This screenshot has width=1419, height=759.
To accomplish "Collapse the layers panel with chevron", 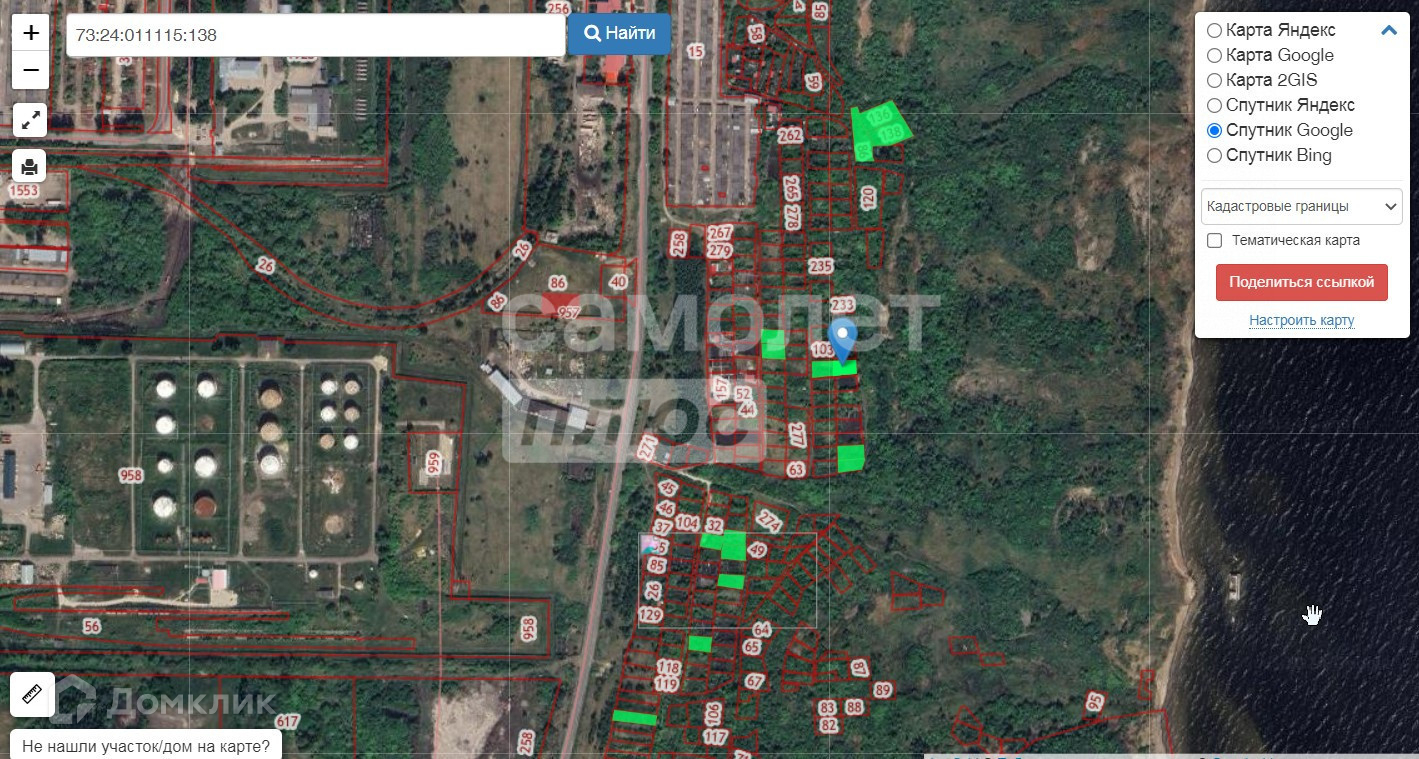I will tap(1388, 30).
